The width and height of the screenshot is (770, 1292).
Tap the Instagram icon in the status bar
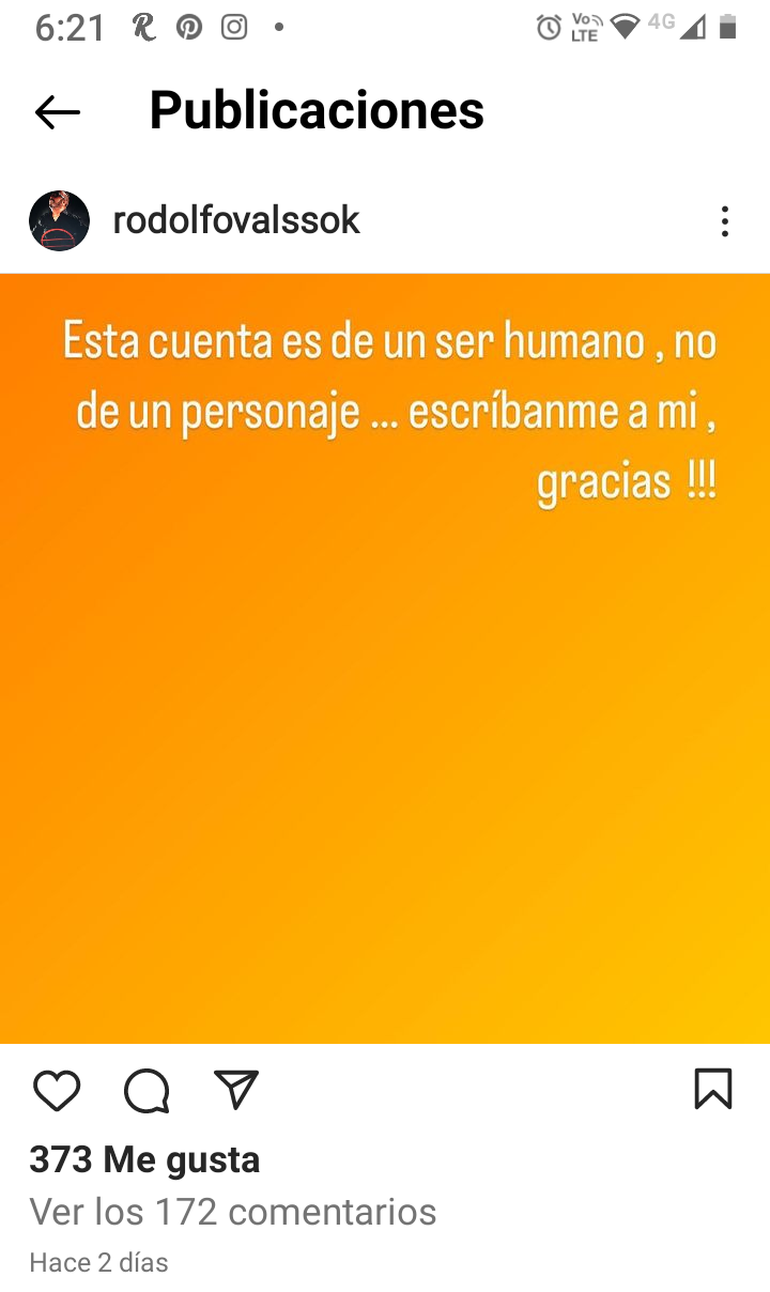click(233, 29)
